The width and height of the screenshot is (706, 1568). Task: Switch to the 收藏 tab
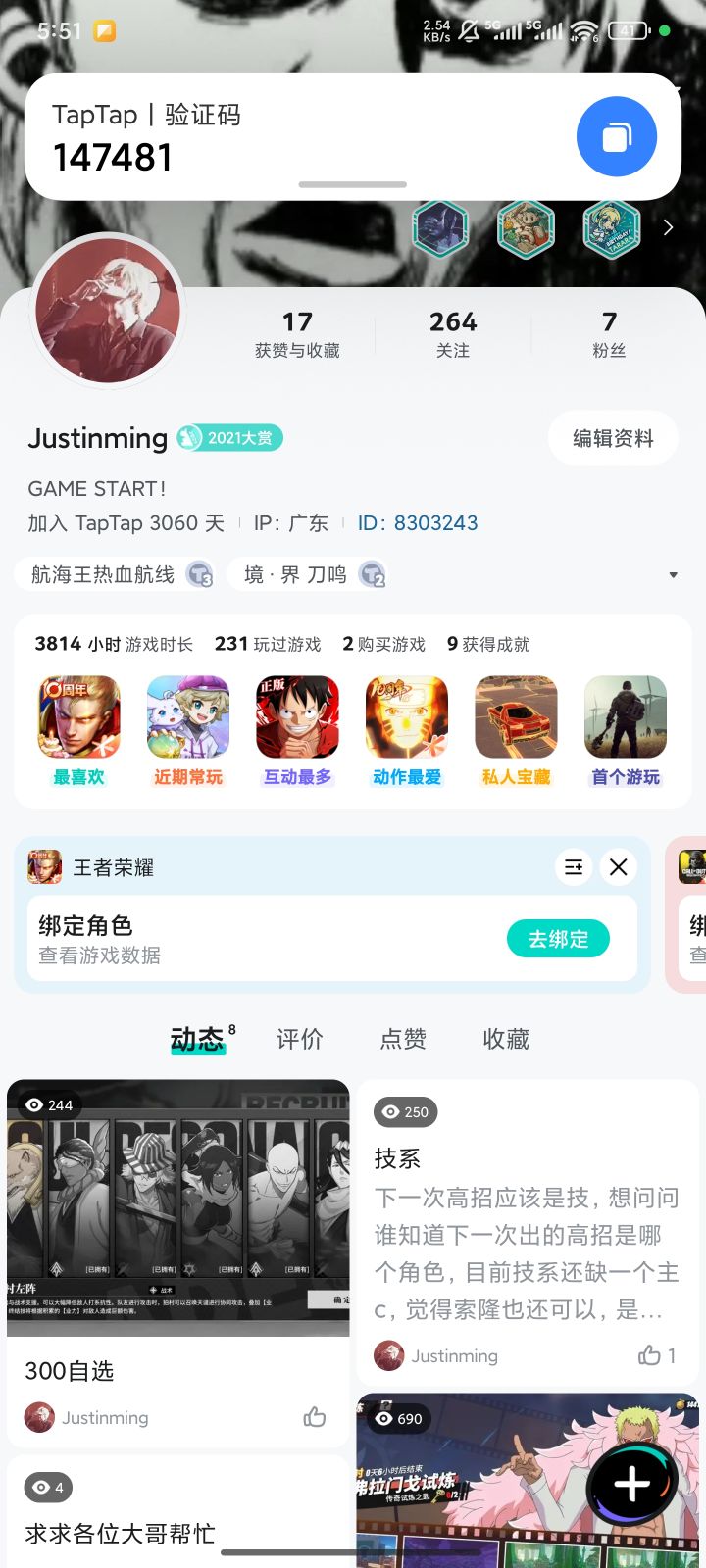click(504, 1039)
